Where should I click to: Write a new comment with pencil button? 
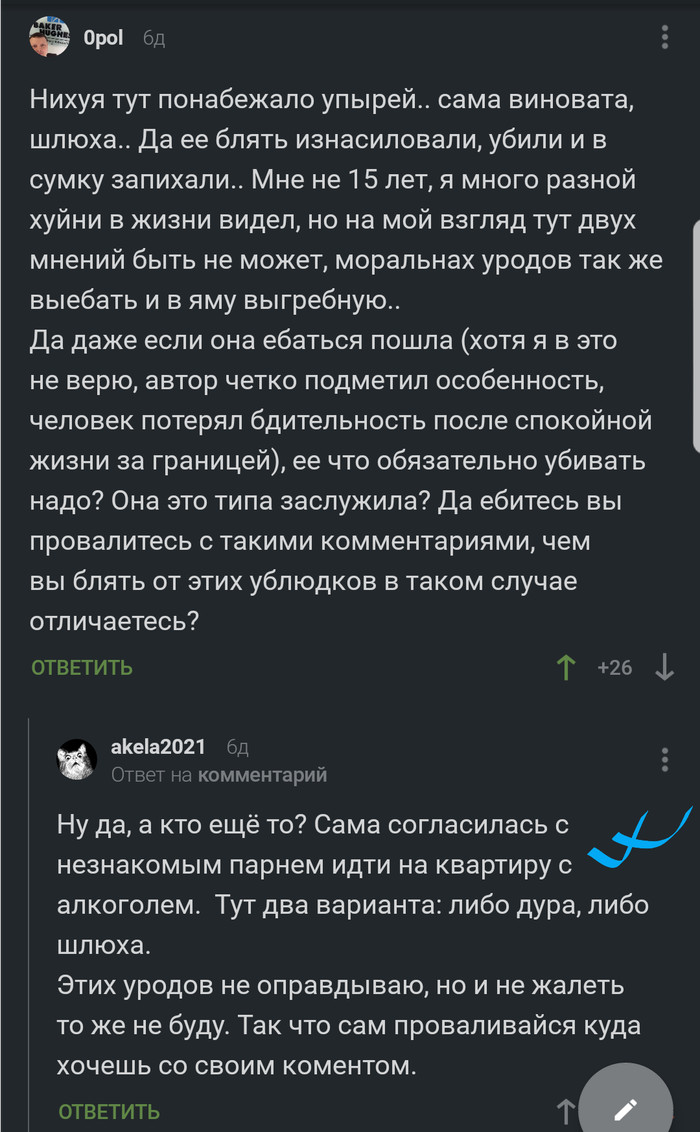pyautogui.click(x=626, y=1108)
